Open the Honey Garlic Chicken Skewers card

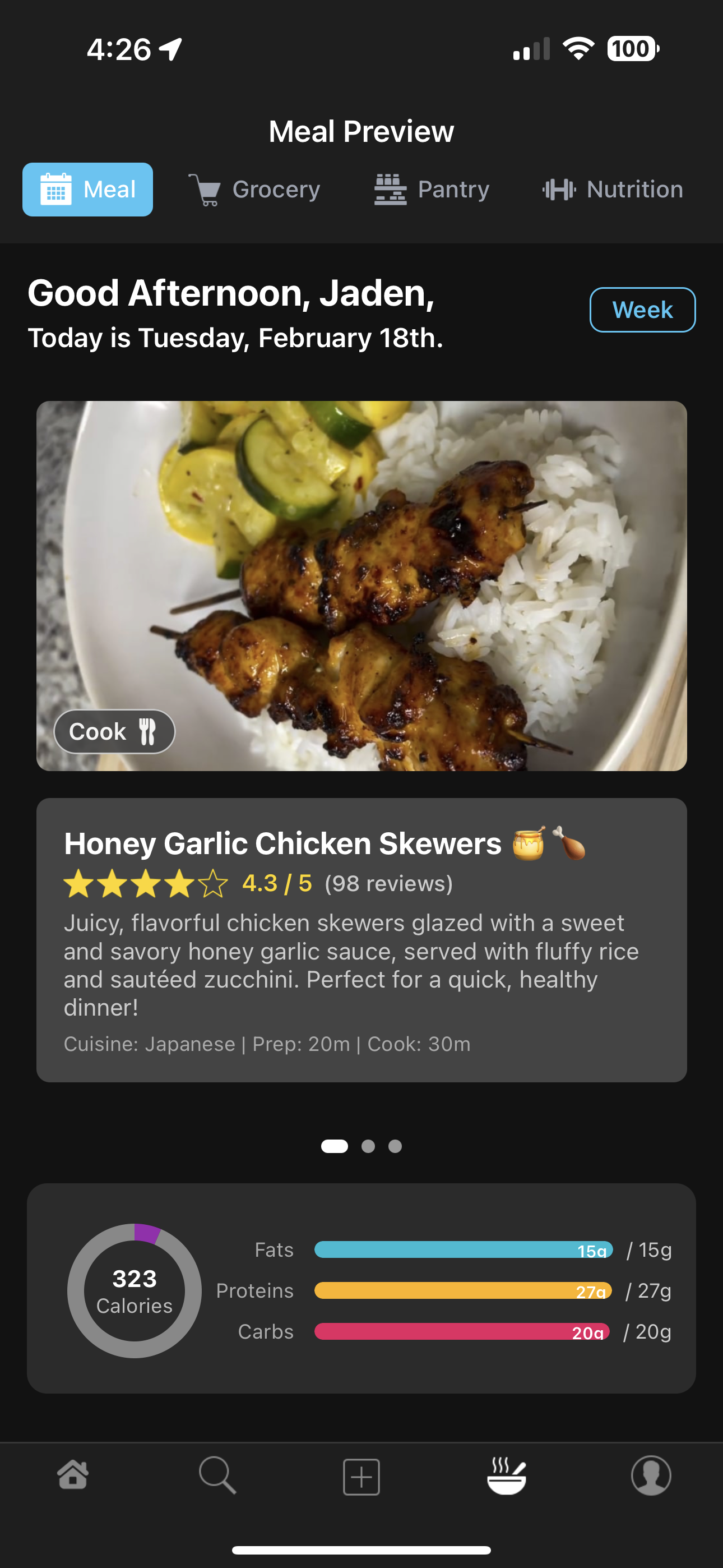(361, 939)
